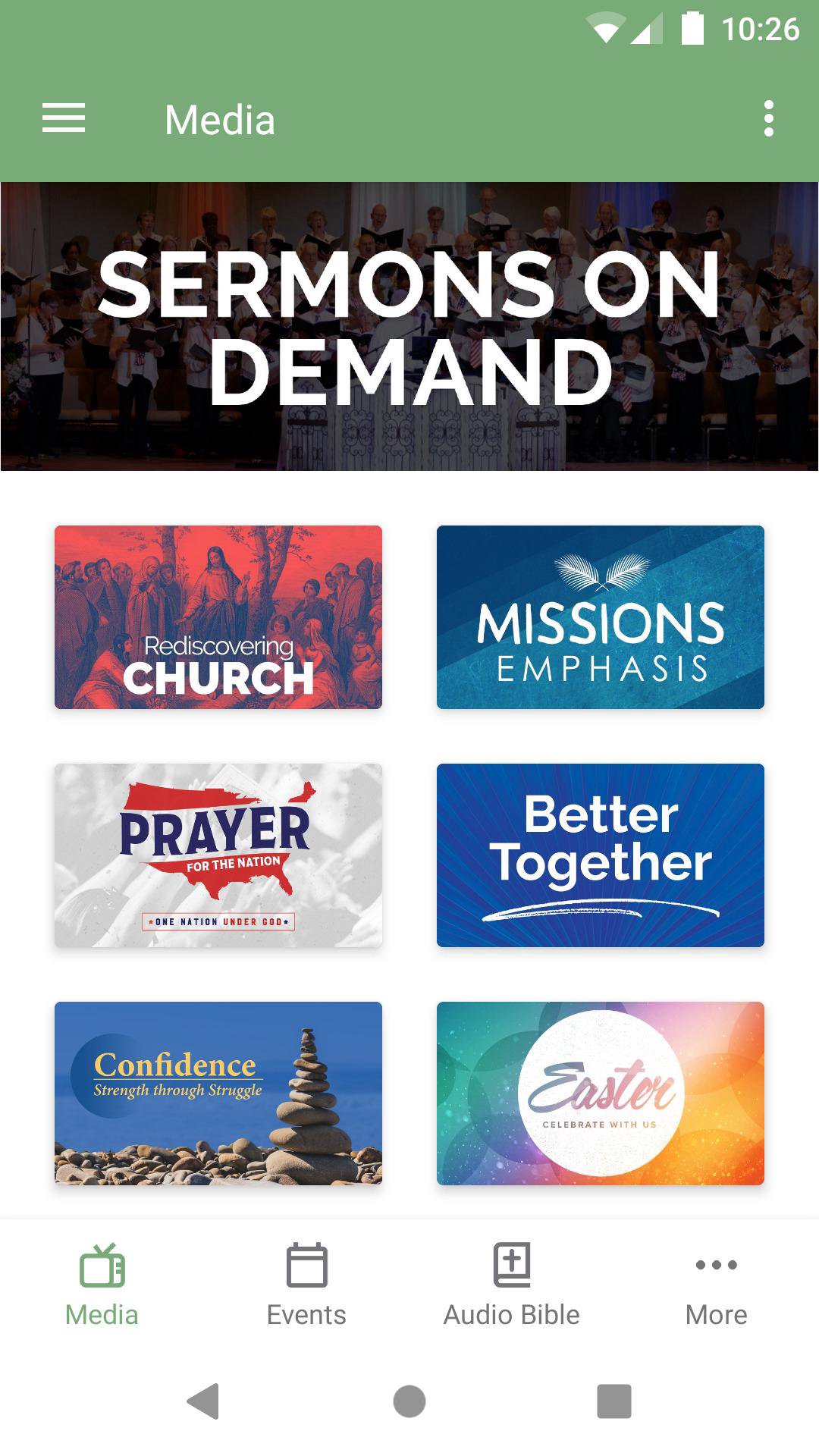The height and width of the screenshot is (1456, 819).
Task: Go to the system home screen
Action: [409, 1401]
